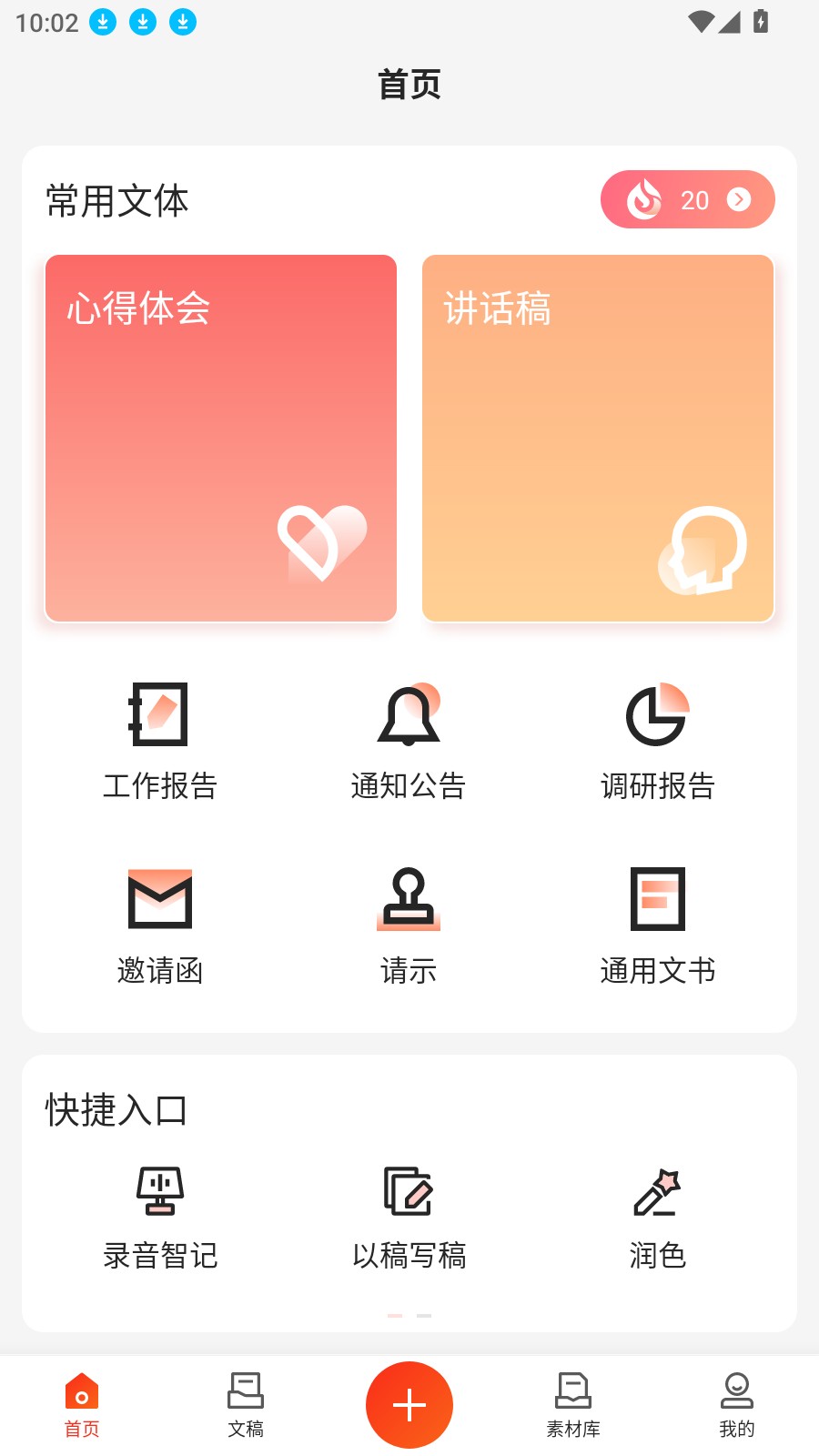Select the 请示 stamp icon
Viewport: 819px width, 1456px height.
409,901
